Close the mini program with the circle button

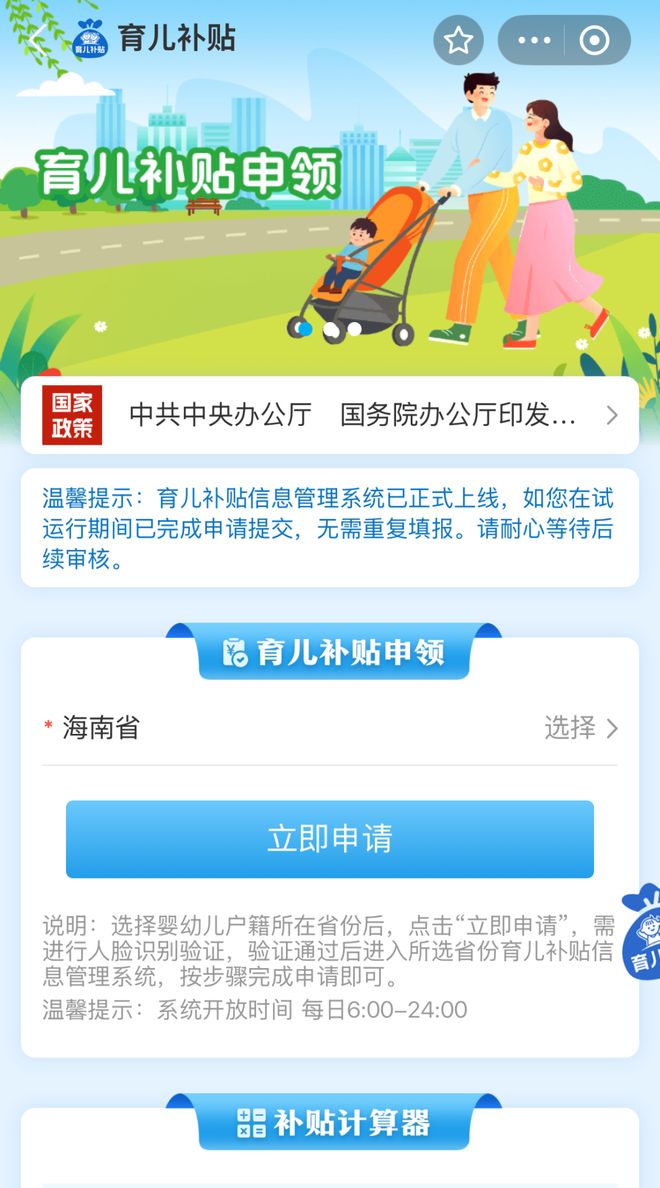click(595, 40)
